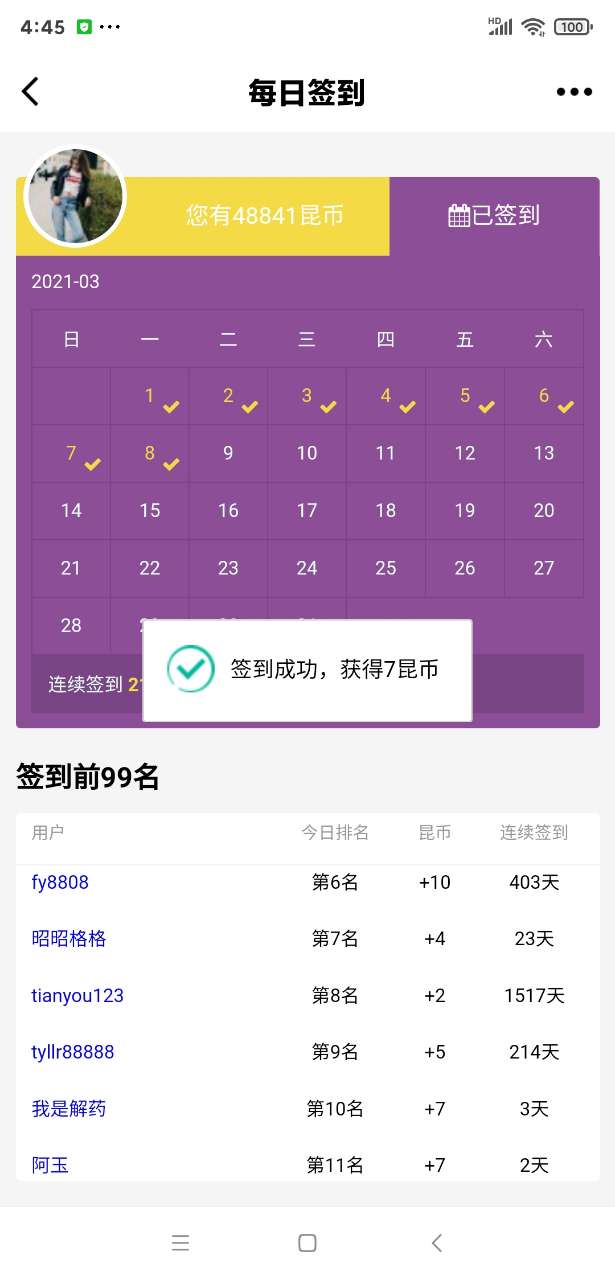View tyllr88888's profile

[x=73, y=1052]
